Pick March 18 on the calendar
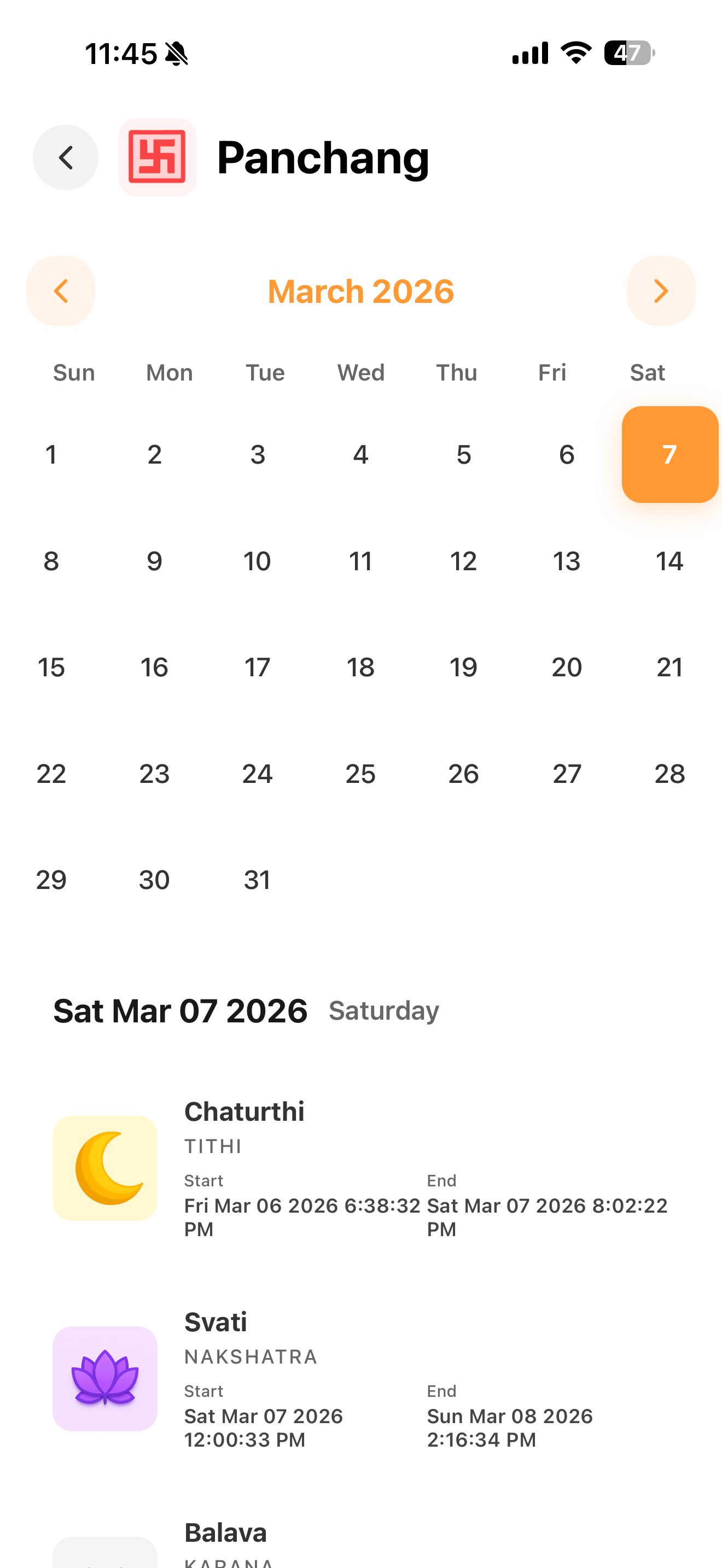The height and width of the screenshot is (1568, 722). pyautogui.click(x=360, y=668)
